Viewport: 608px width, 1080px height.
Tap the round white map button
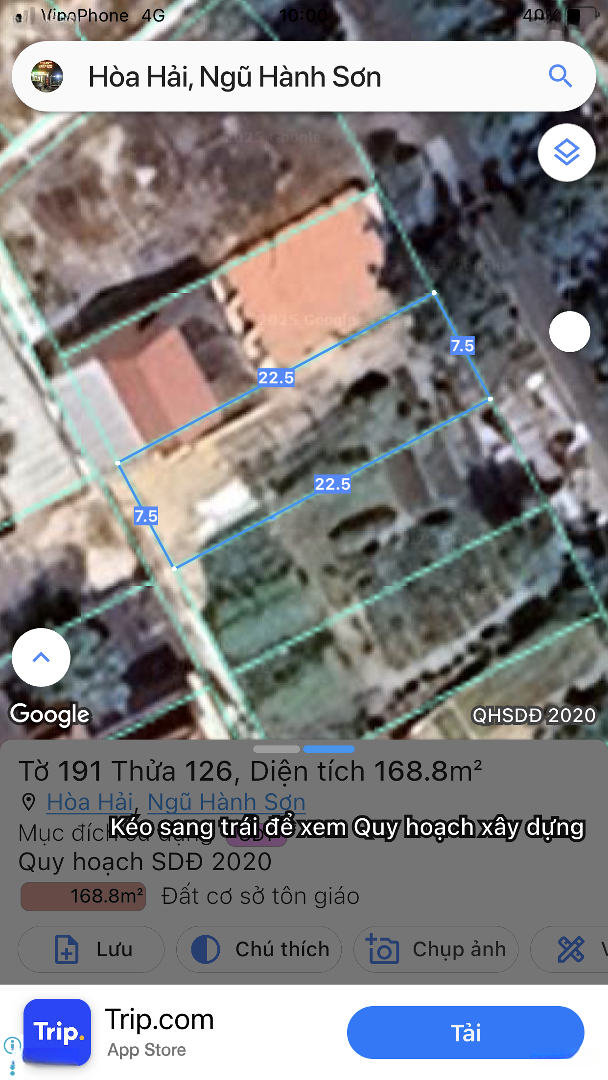[x=570, y=332]
